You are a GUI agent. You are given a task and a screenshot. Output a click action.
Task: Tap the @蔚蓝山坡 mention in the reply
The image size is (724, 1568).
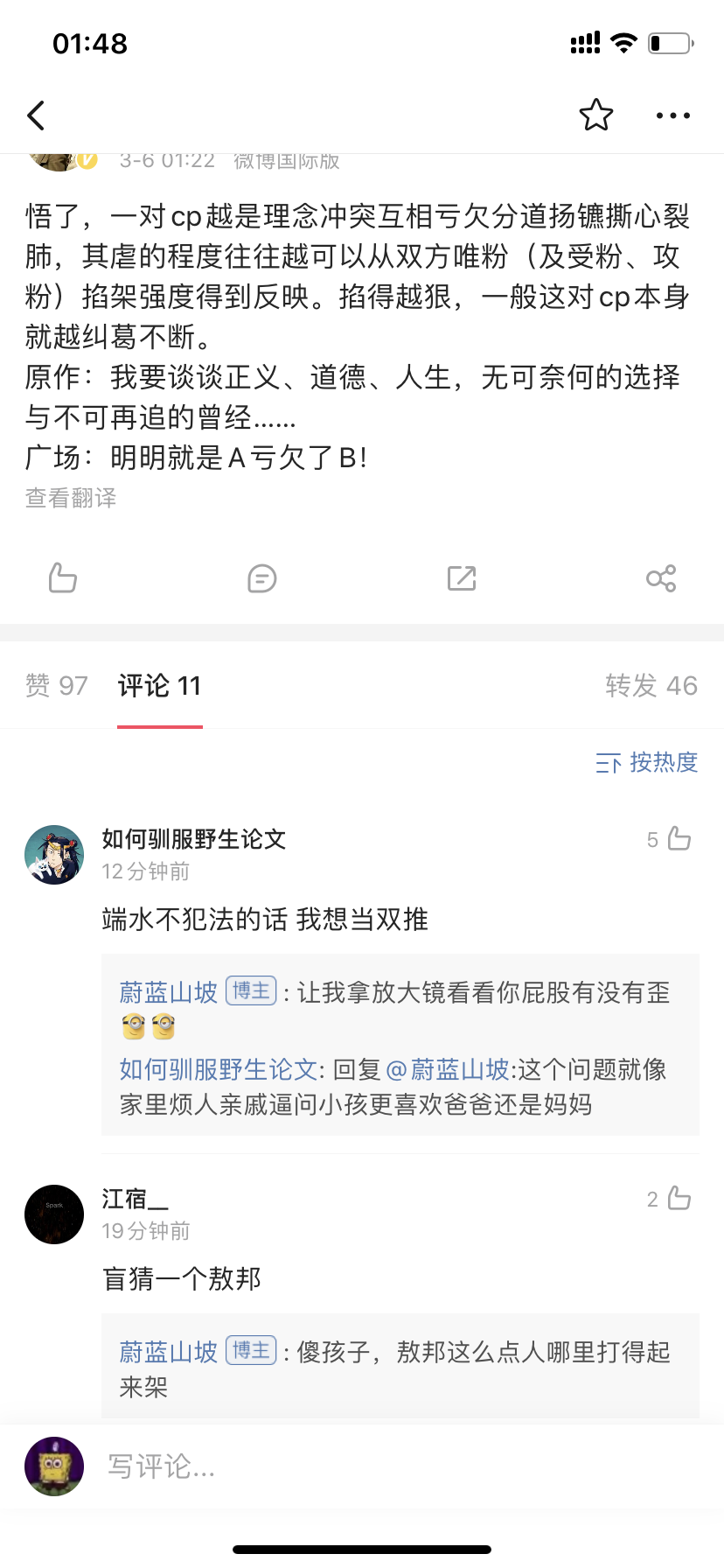tap(447, 1069)
